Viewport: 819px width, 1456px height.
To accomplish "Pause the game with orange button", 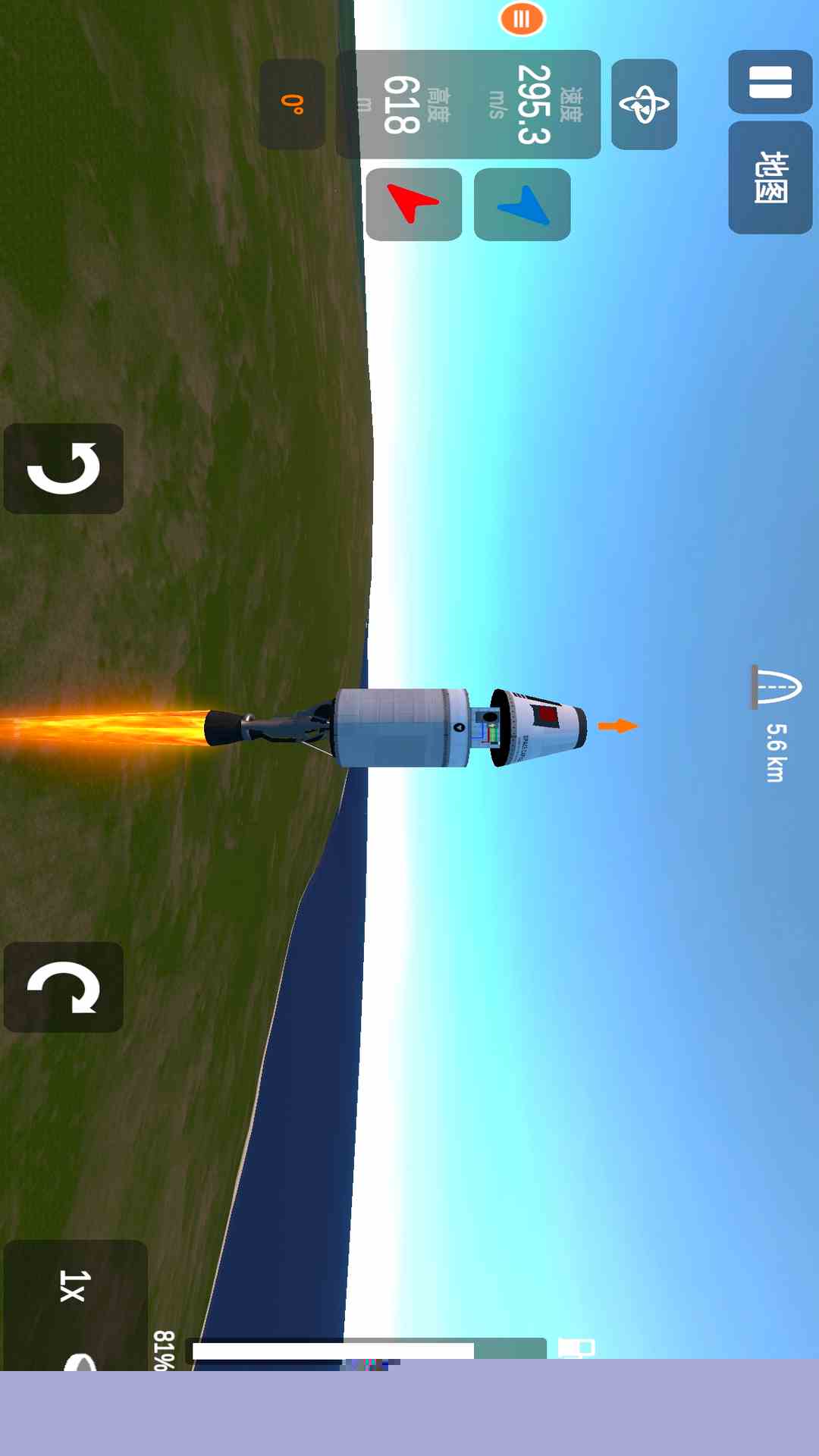I will (x=522, y=19).
